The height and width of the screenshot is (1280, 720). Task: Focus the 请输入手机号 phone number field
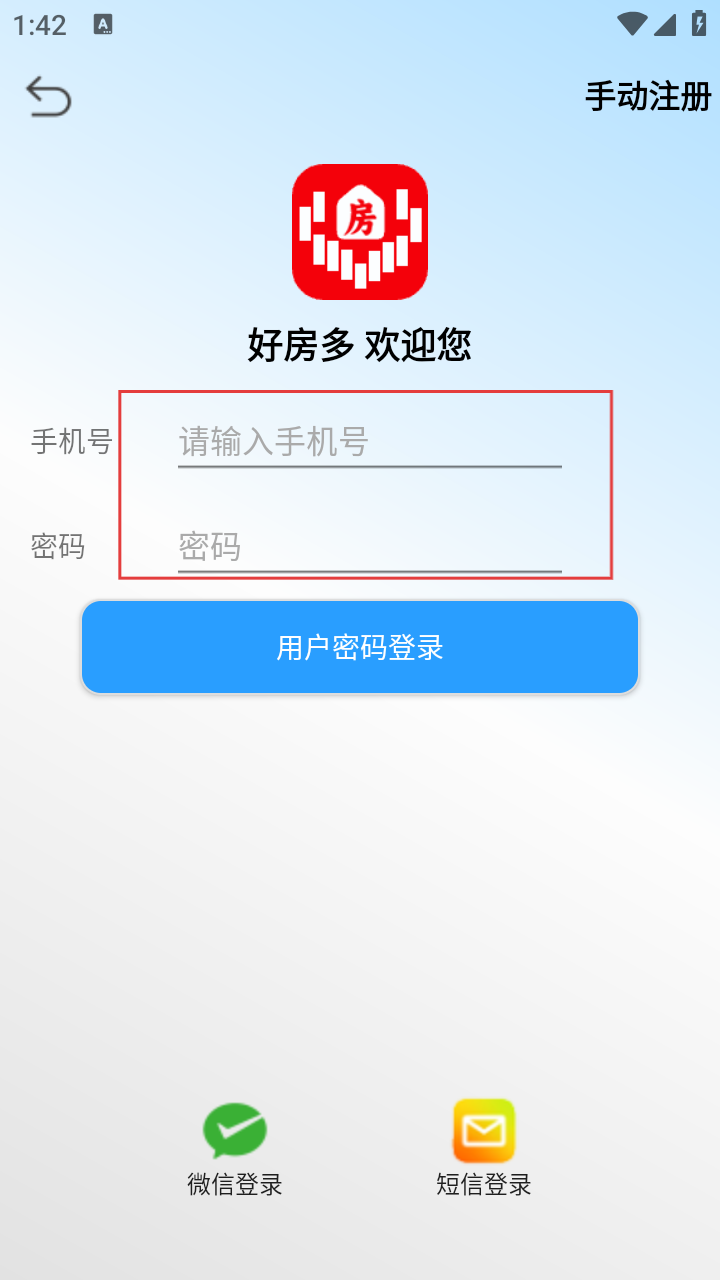tap(369, 441)
